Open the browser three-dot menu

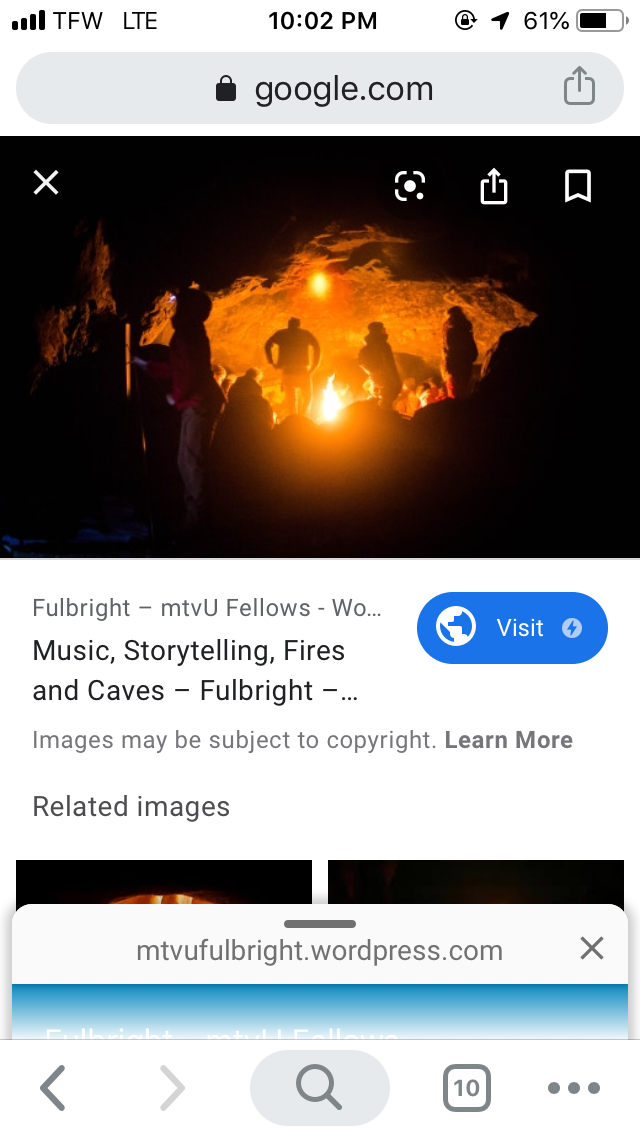click(x=574, y=1088)
